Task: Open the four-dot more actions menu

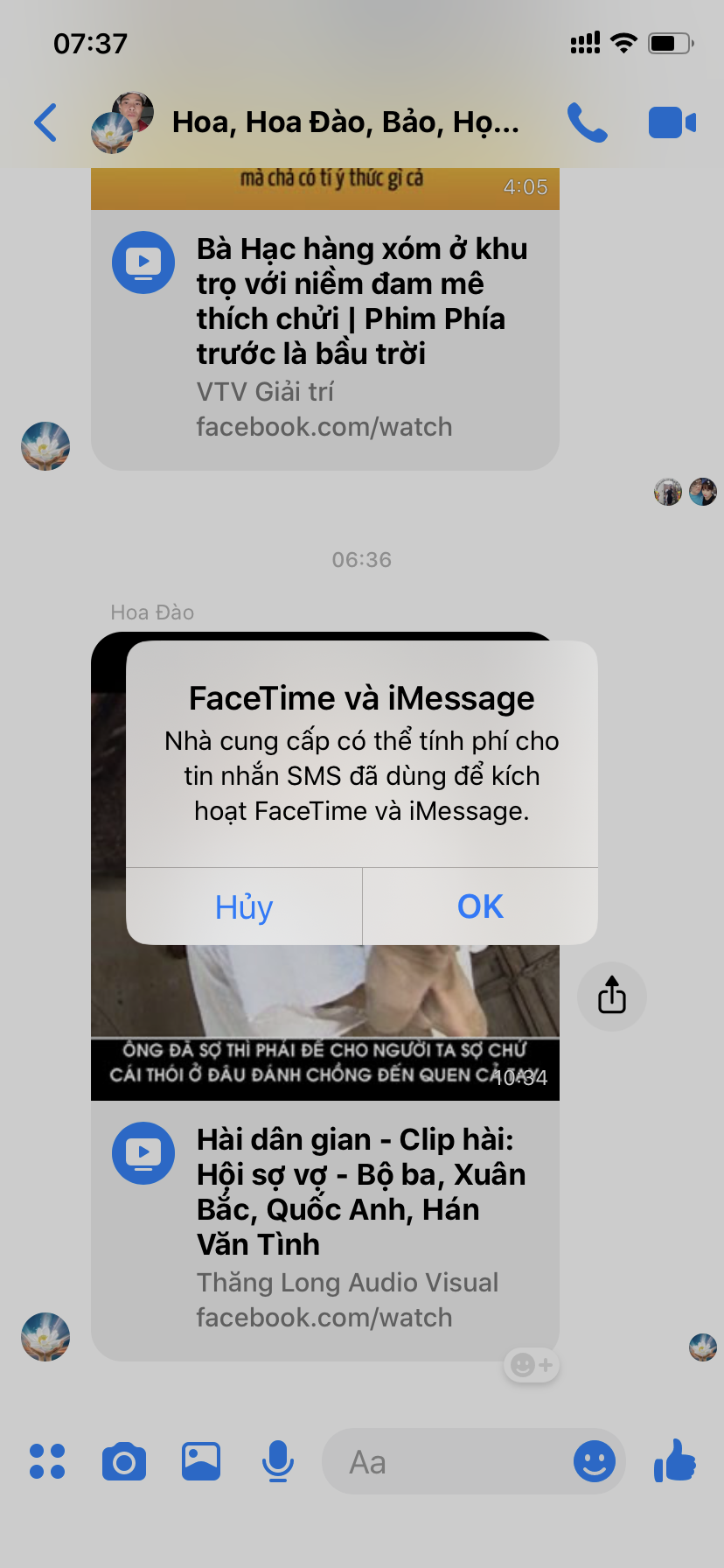Action: click(47, 1461)
